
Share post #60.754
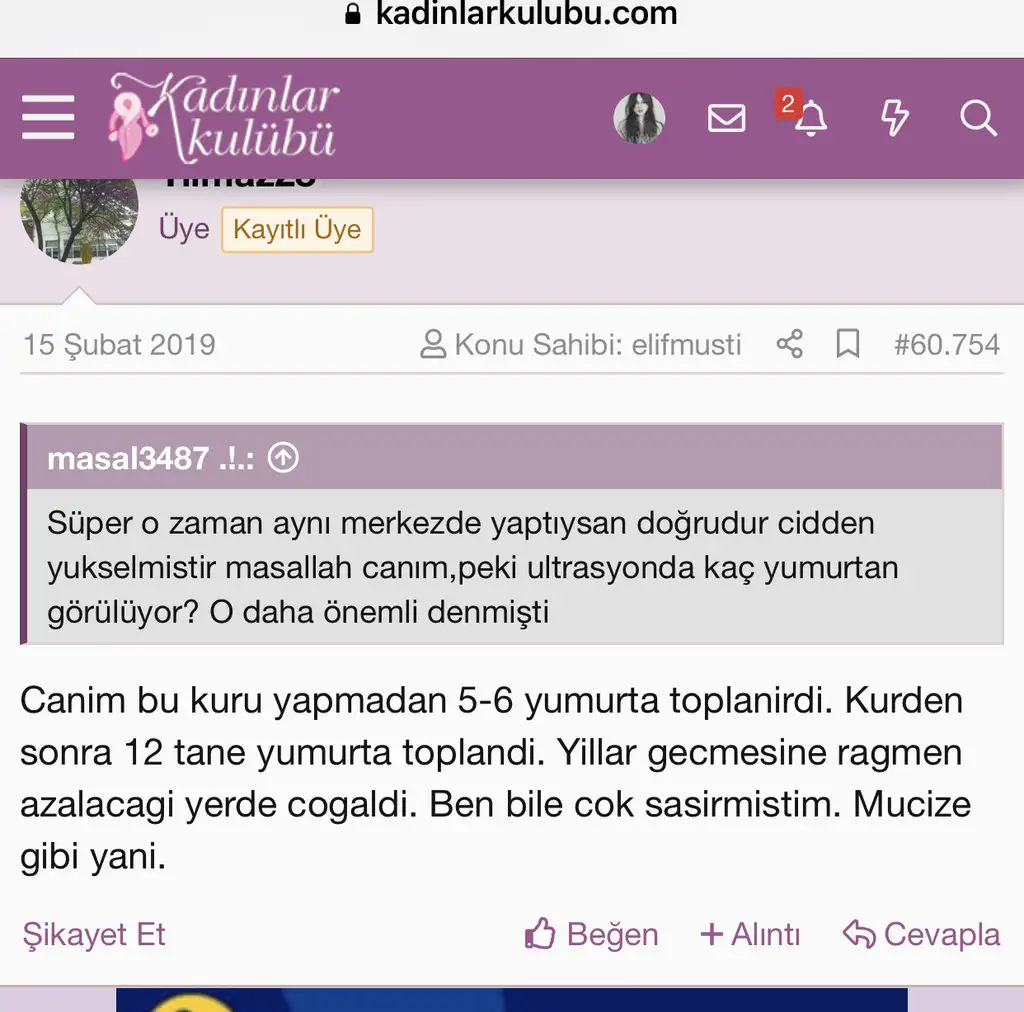click(790, 345)
